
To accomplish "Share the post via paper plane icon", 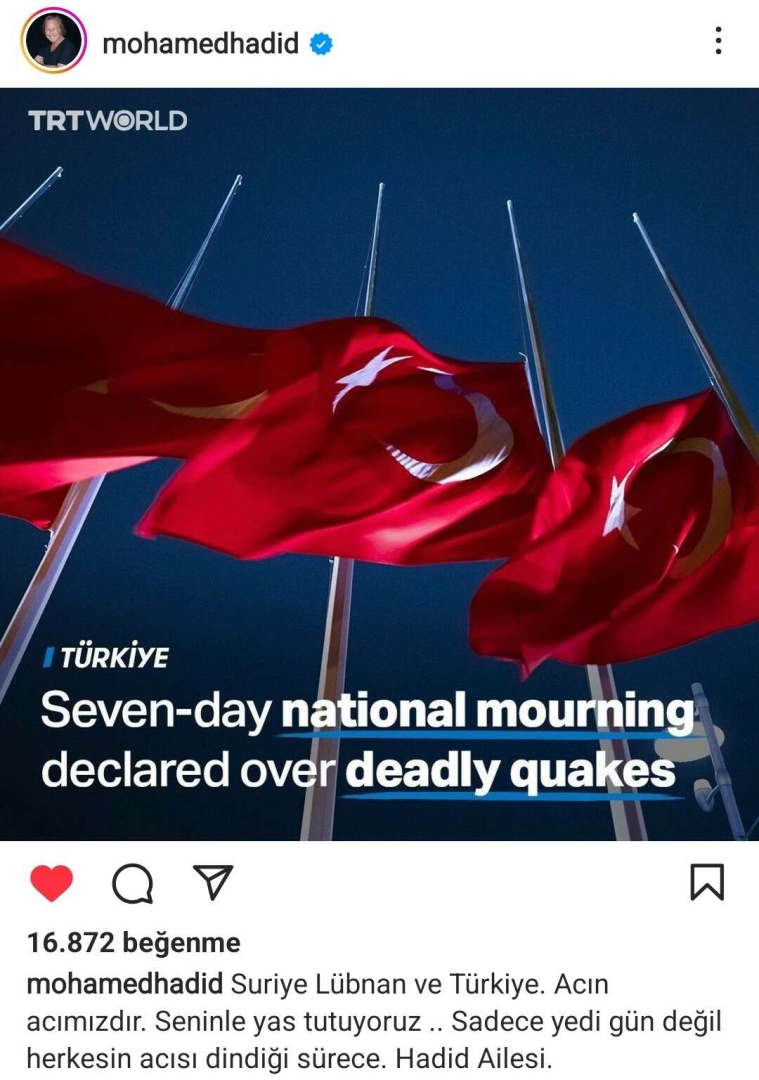I will 212,882.
